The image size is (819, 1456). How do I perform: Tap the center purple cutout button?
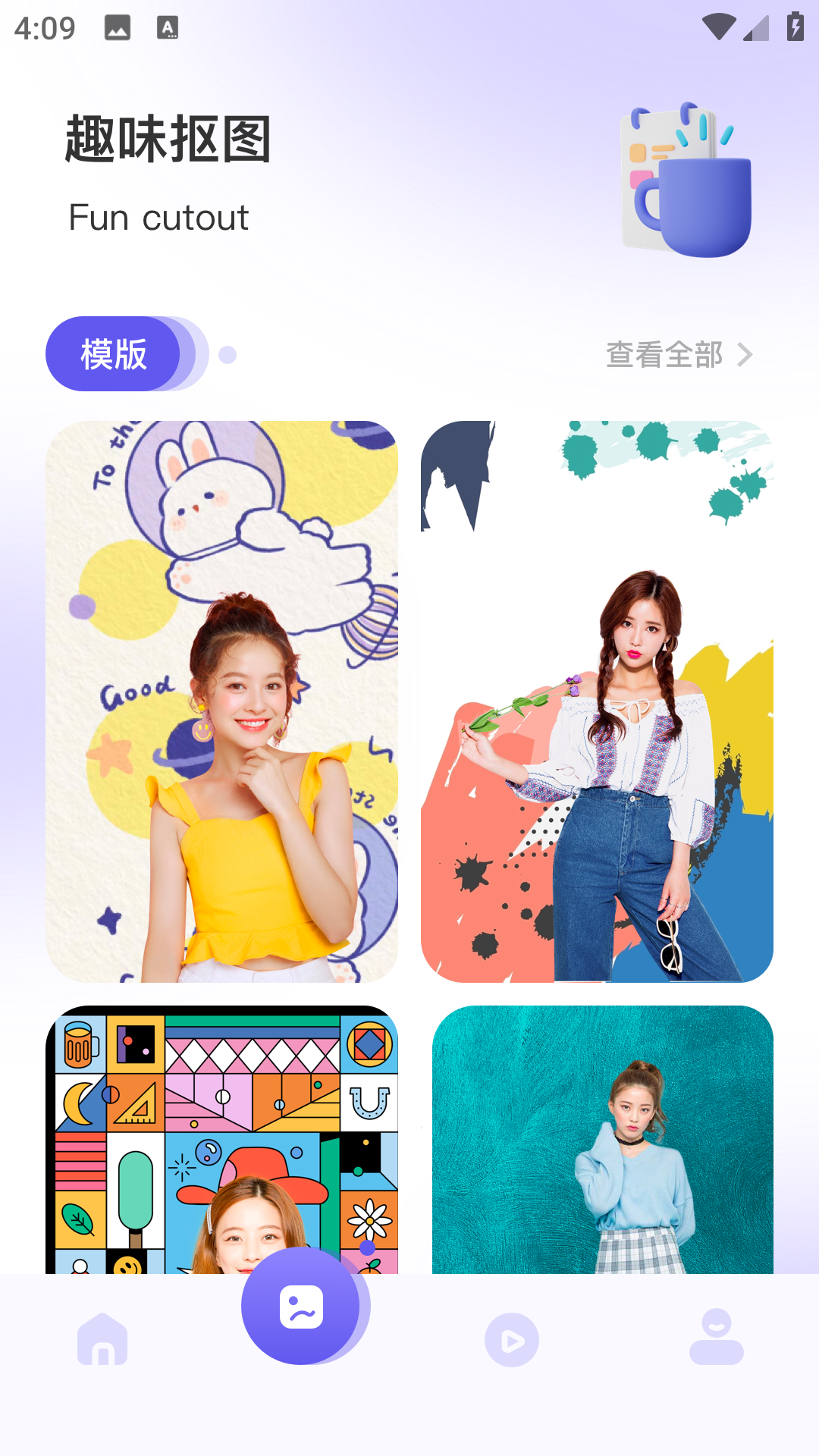point(301,1306)
